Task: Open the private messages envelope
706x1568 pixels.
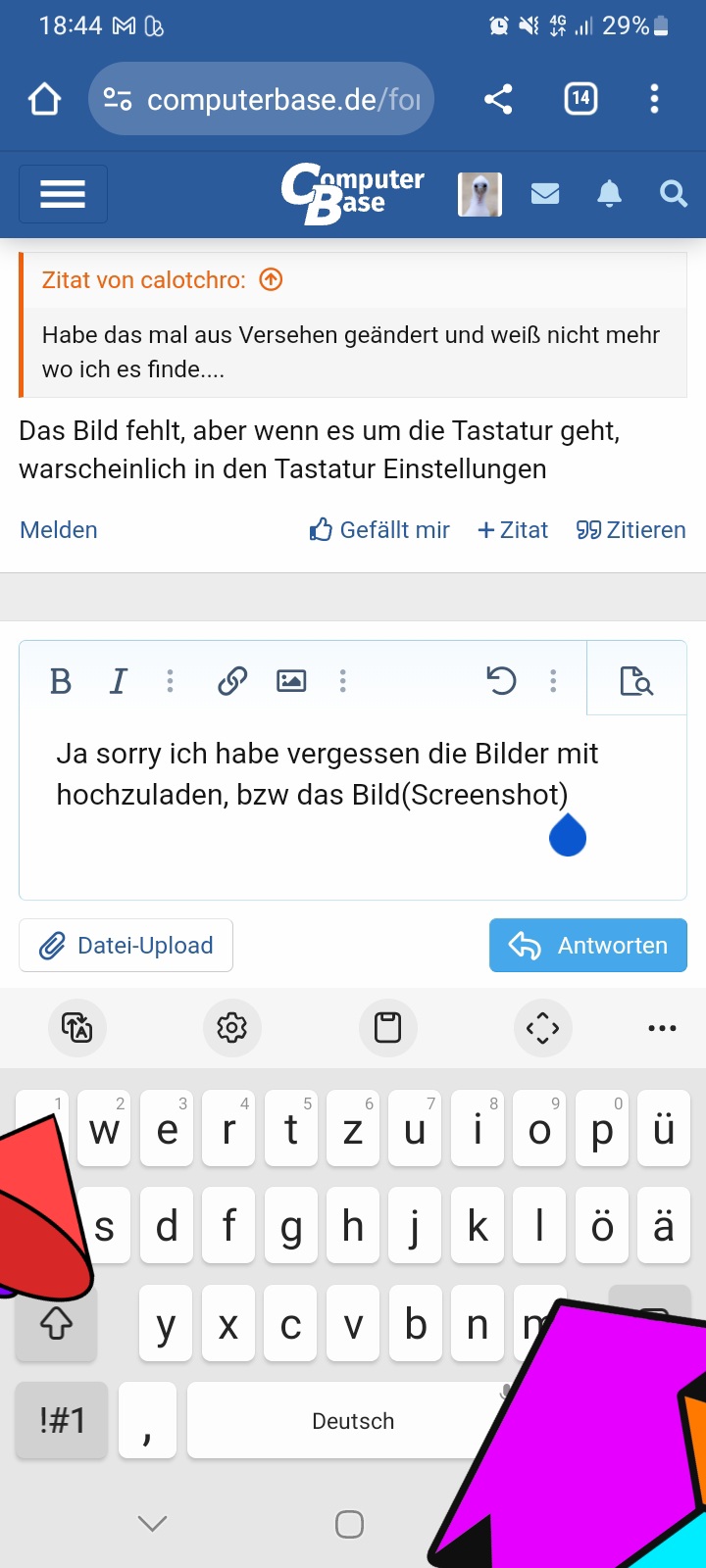Action: coord(545,194)
